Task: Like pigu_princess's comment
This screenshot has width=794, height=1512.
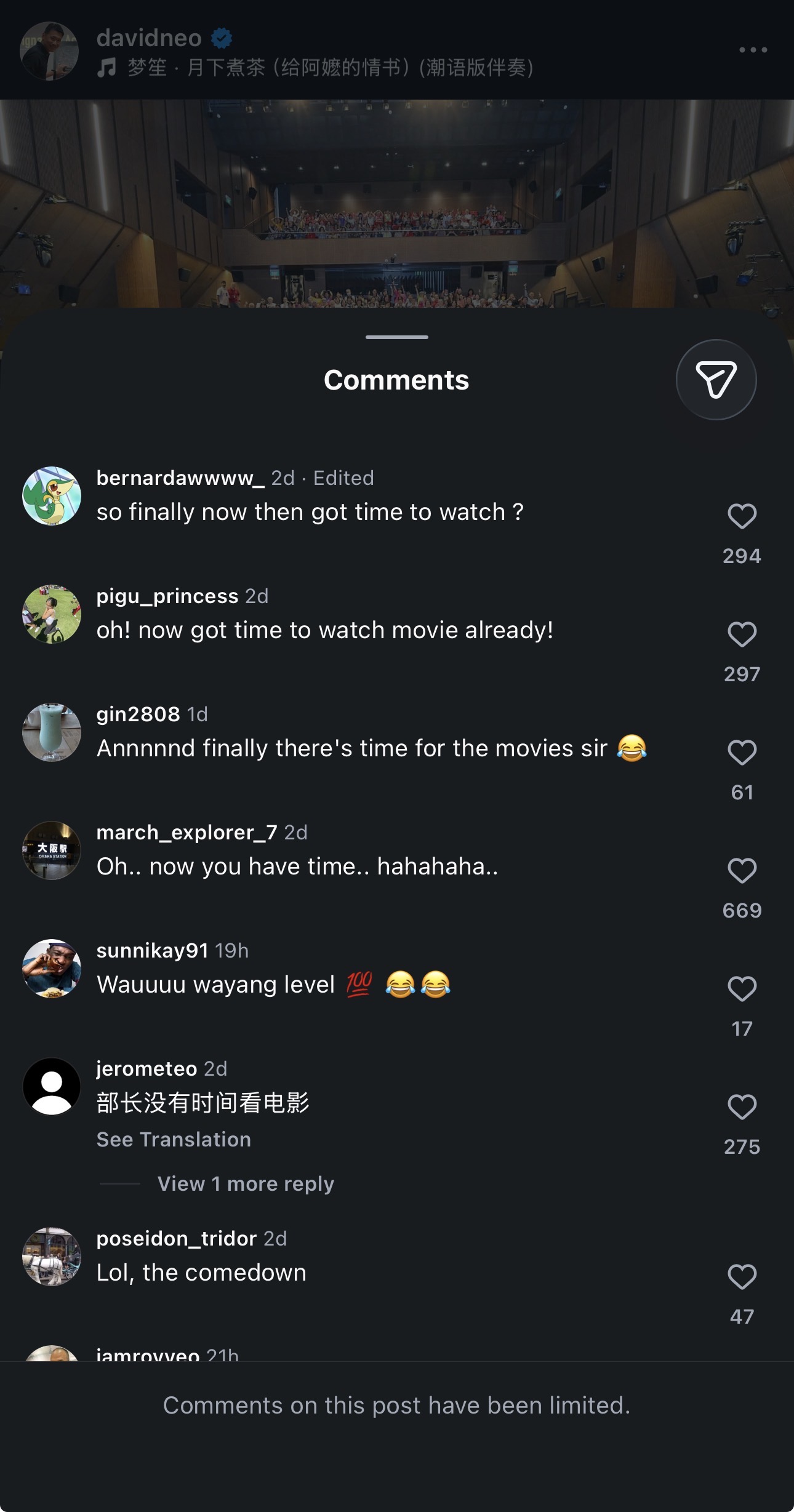Action: 742,634
